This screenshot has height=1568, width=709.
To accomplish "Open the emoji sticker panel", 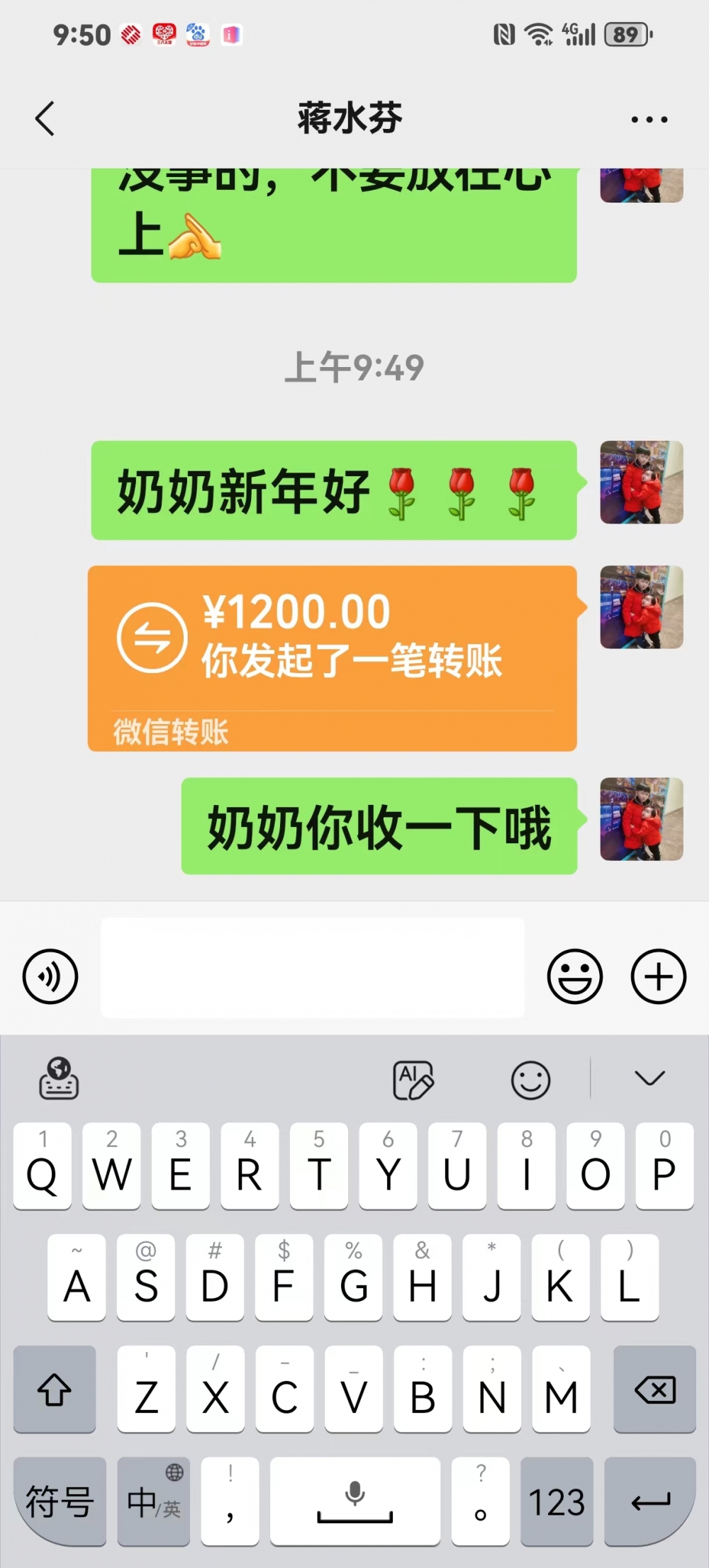I will [574, 976].
